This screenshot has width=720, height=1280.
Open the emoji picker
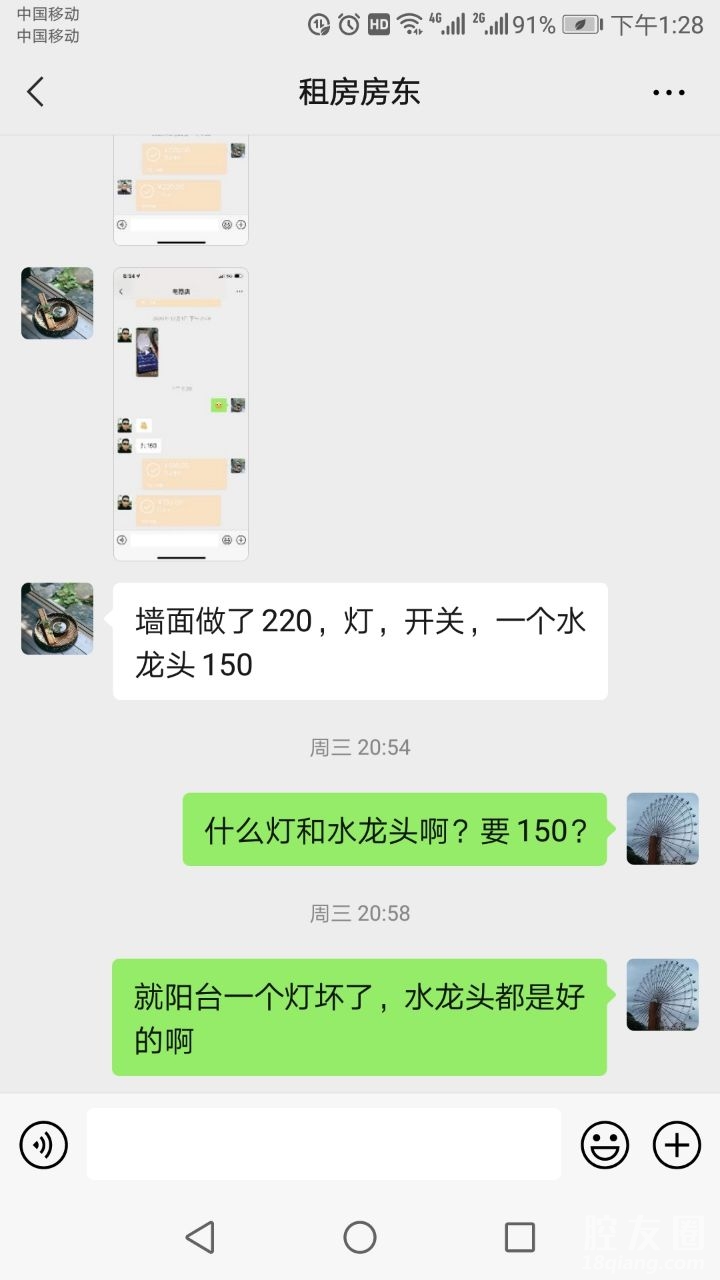tap(605, 1145)
